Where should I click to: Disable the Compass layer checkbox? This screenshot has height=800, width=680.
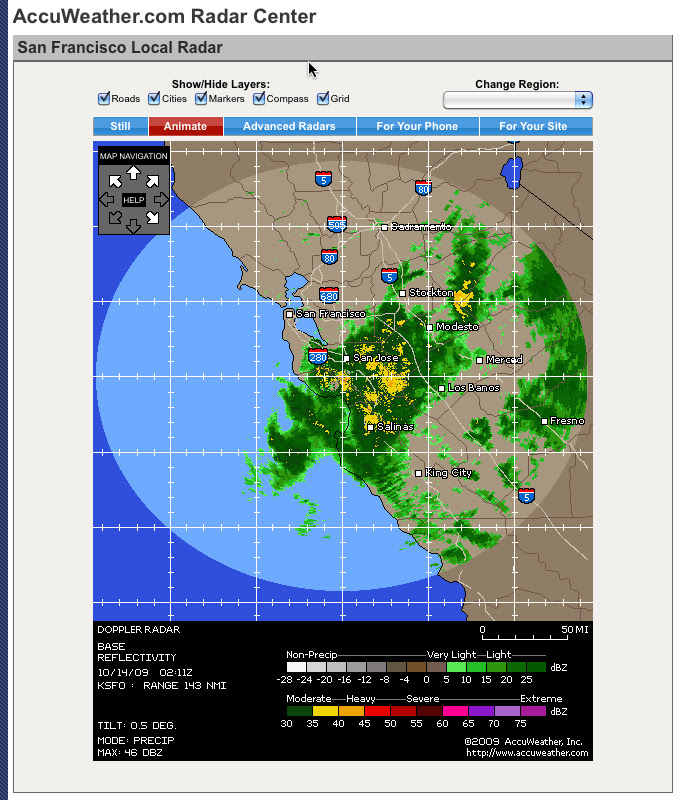click(259, 99)
